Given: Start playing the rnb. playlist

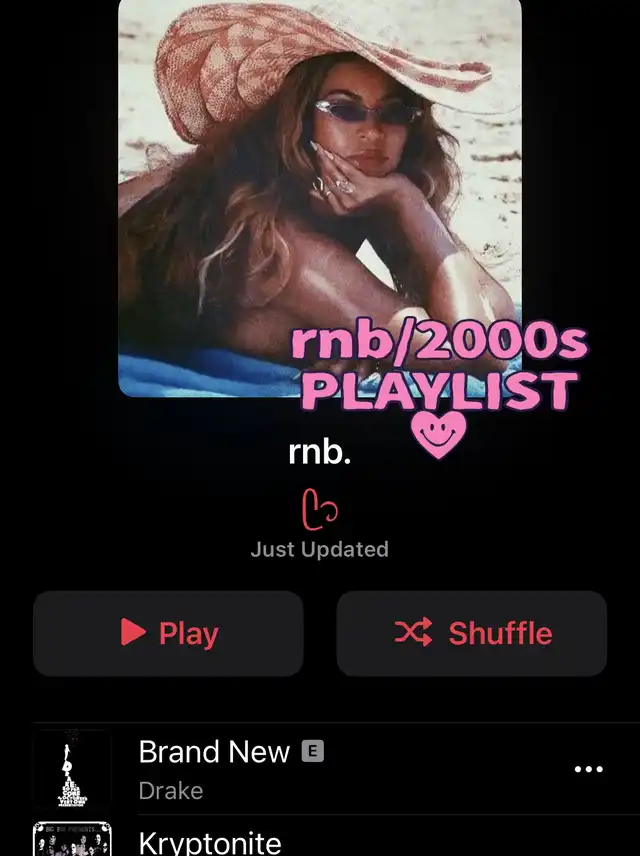Looking at the screenshot, I should click(x=168, y=633).
